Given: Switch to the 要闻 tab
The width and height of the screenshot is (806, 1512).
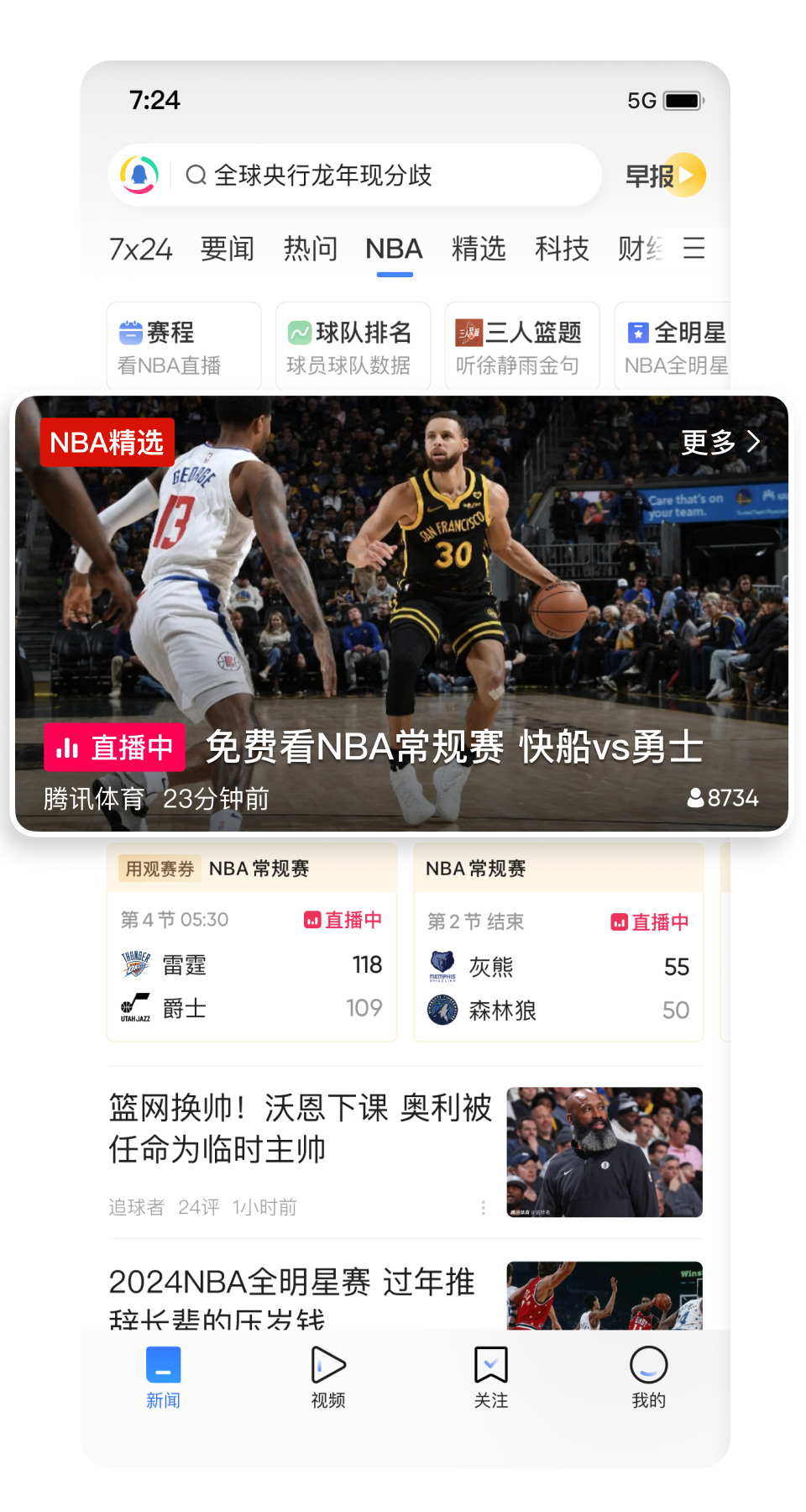Looking at the screenshot, I should (227, 249).
